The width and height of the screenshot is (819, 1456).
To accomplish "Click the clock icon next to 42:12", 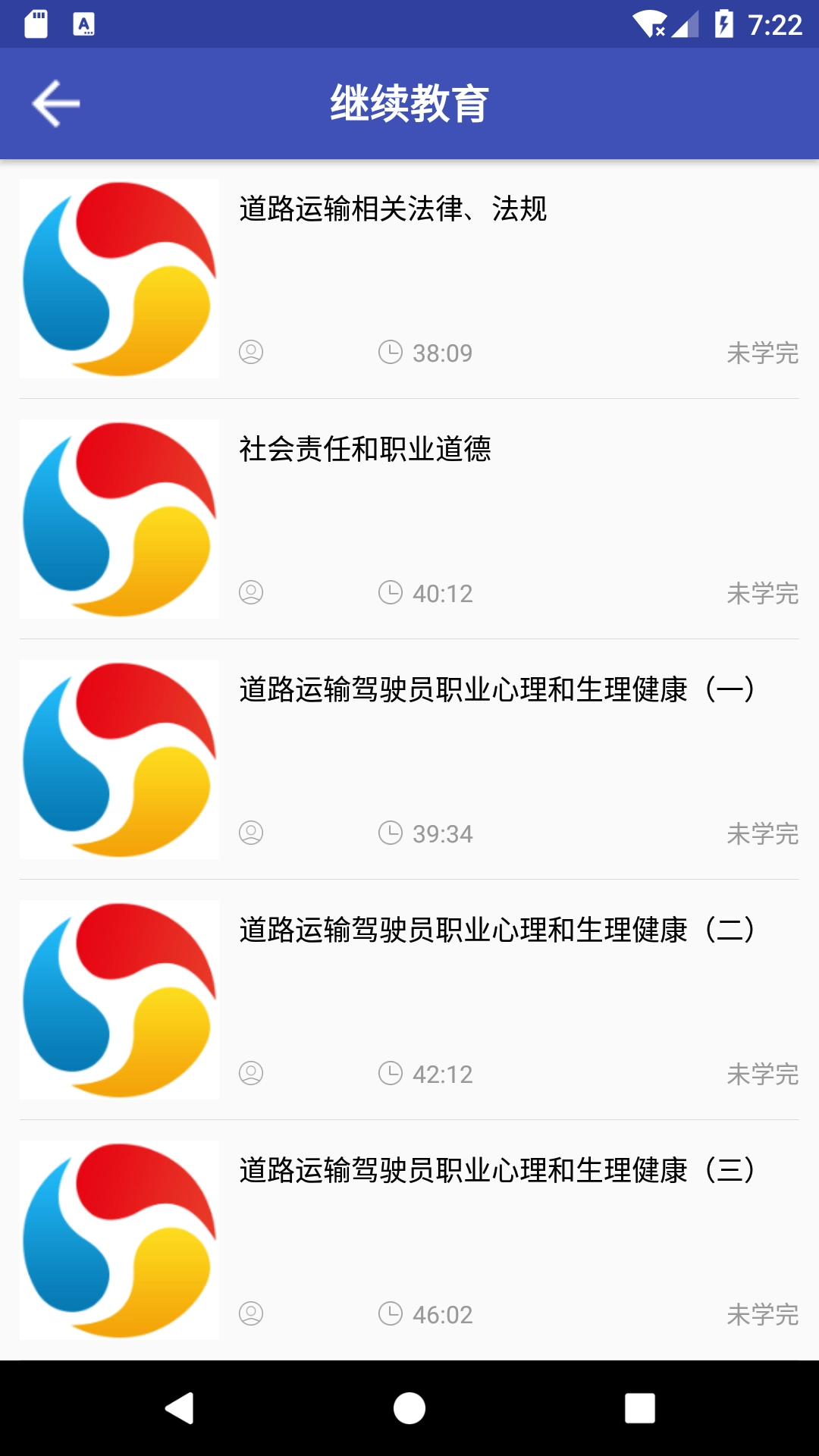I will pyautogui.click(x=391, y=1074).
